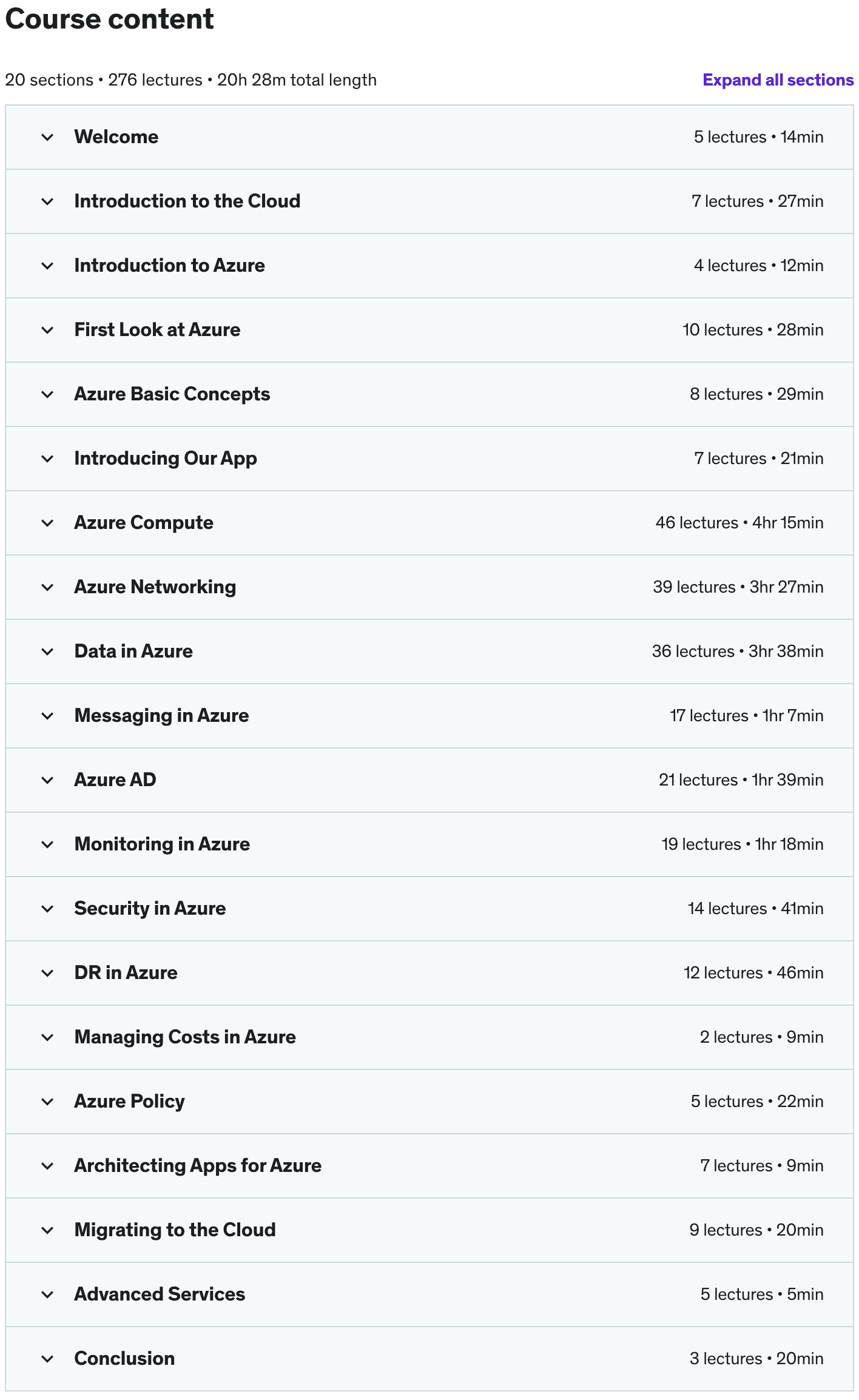Open the Azure Policy section
This screenshot has height=1400, width=859.
point(129,1102)
